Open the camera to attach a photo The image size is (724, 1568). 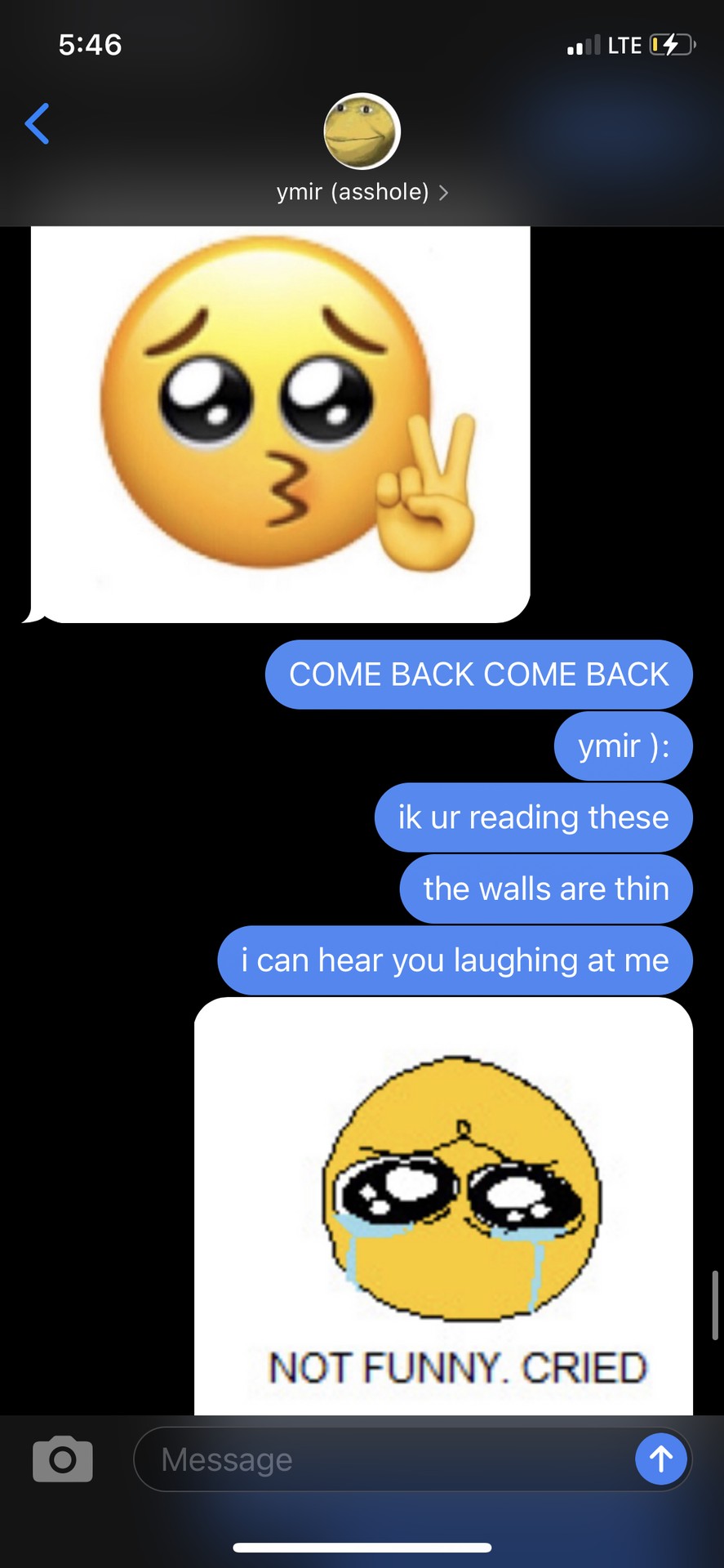coord(63,1459)
